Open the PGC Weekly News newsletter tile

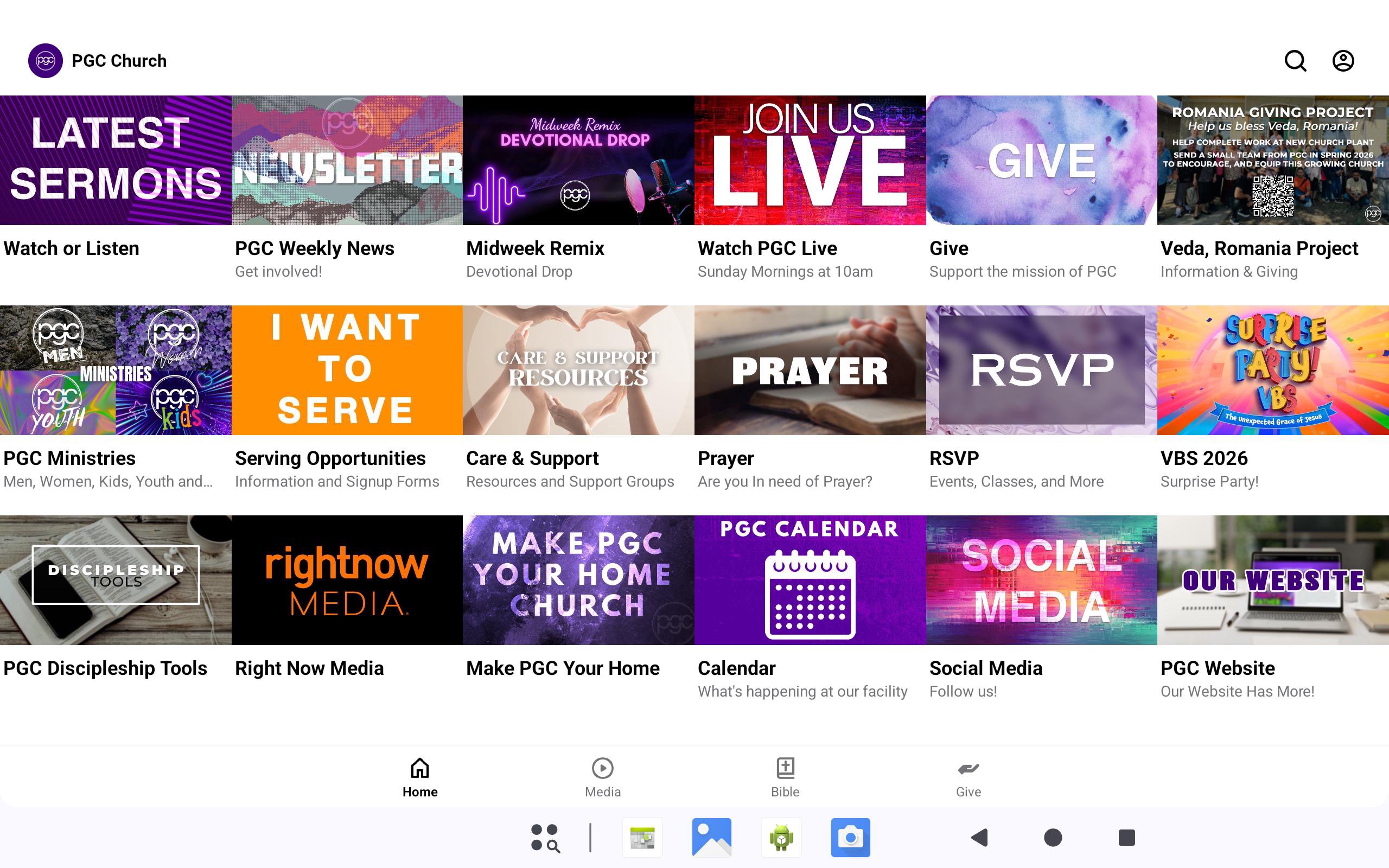click(347, 161)
